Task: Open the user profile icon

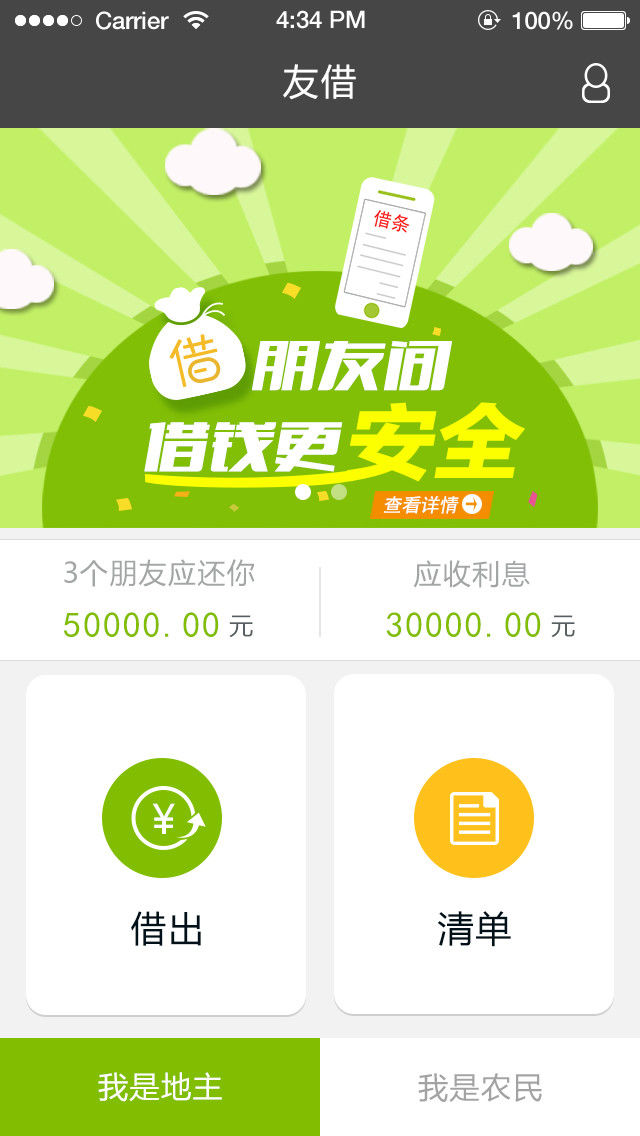Action: 595,84
